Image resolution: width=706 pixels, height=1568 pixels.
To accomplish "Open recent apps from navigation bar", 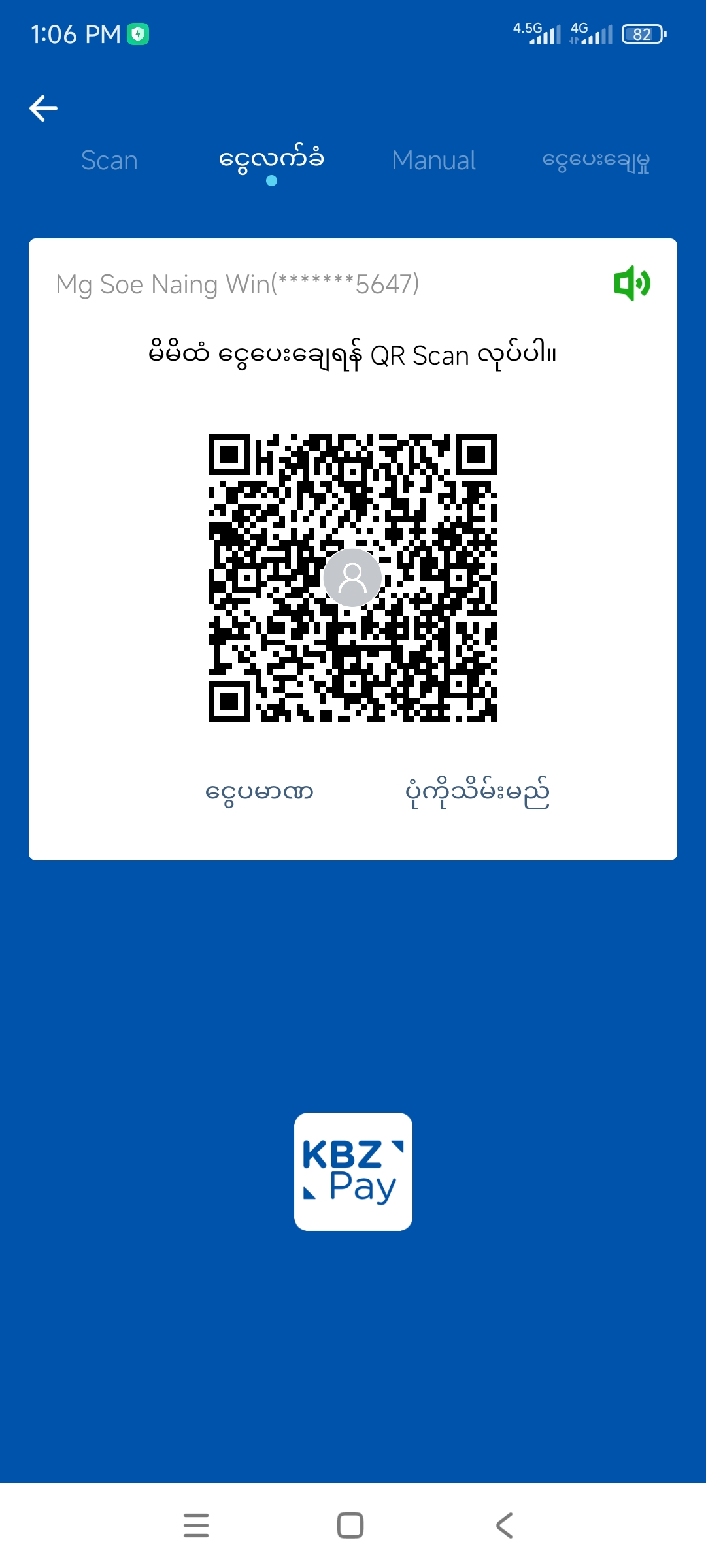I will (196, 1526).
